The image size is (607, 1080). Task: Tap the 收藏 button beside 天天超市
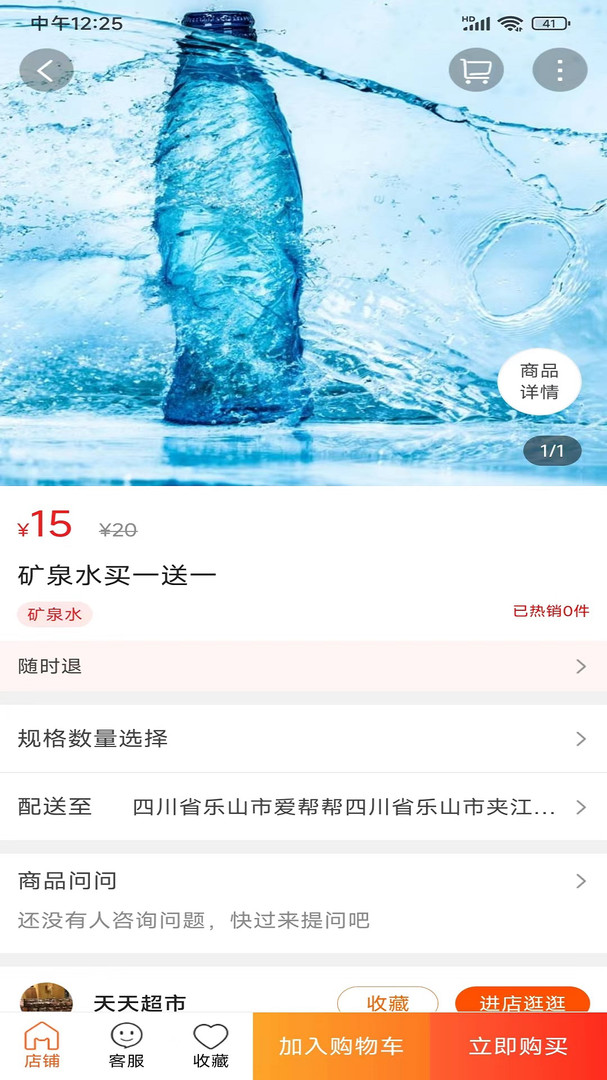387,1001
